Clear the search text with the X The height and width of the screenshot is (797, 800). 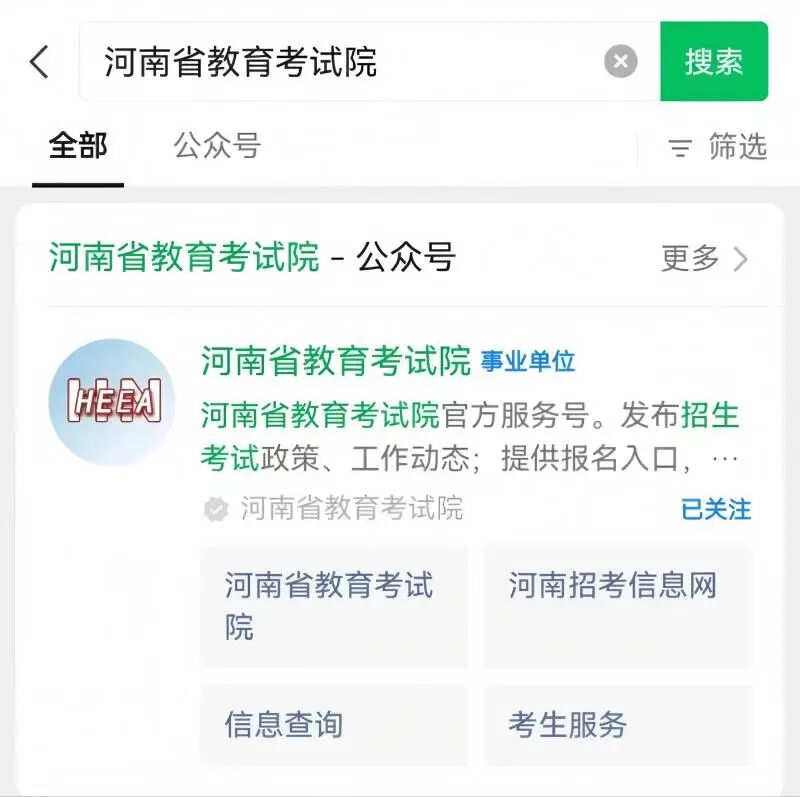(621, 62)
